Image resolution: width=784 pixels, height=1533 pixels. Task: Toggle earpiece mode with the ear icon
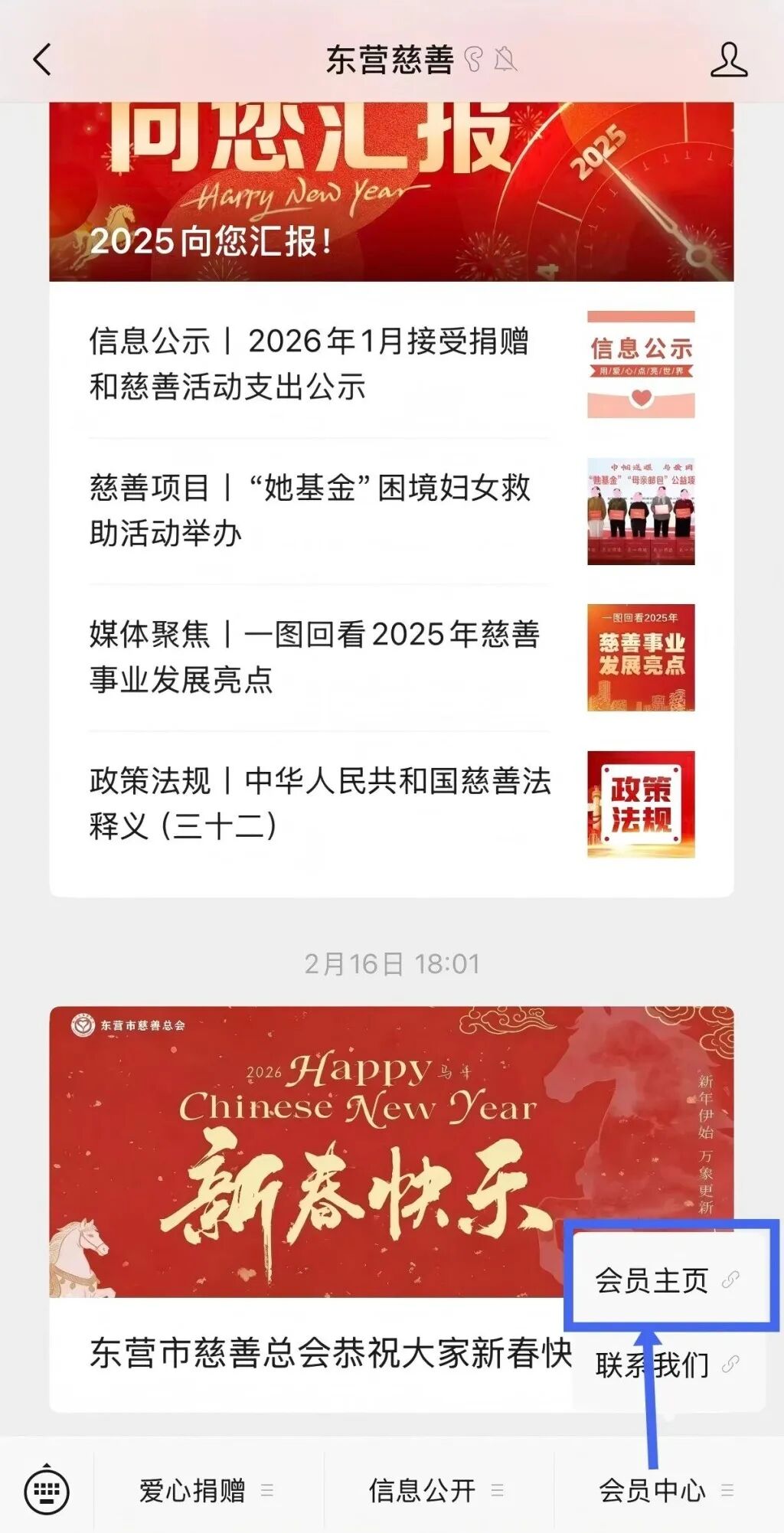(x=473, y=60)
